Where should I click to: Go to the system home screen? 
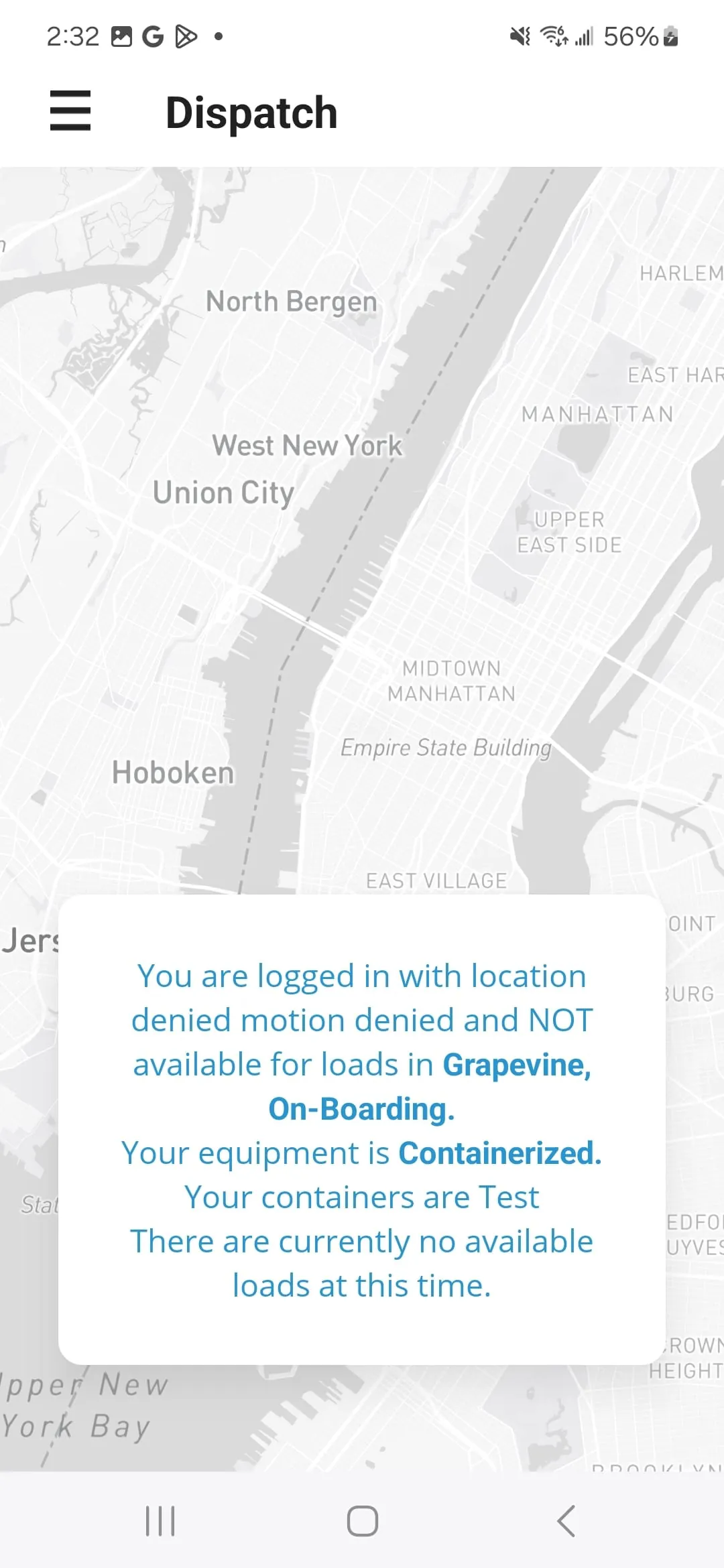(x=362, y=1520)
